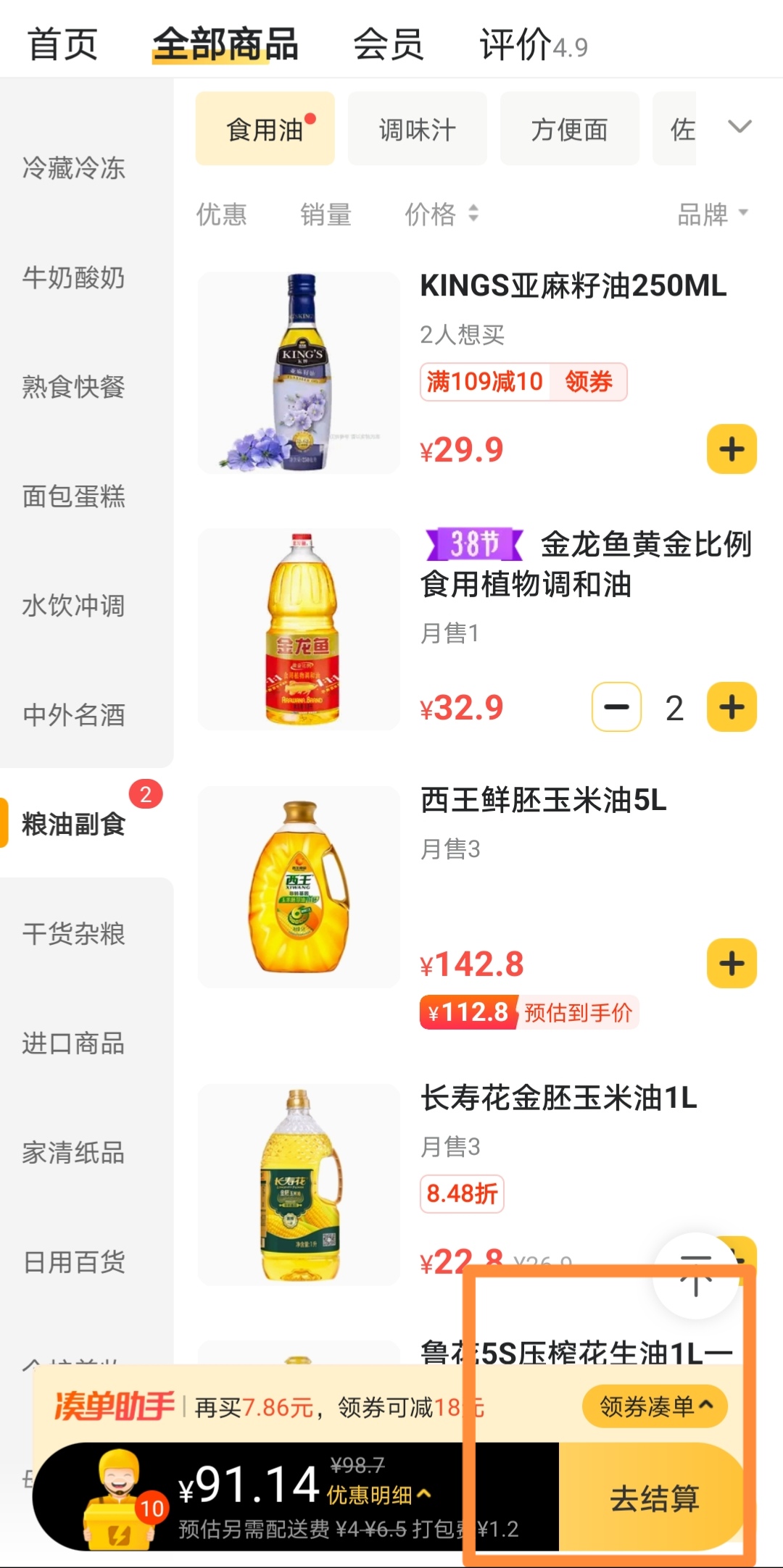Add KINGS亚麻籽油250ML to cart

(x=732, y=449)
